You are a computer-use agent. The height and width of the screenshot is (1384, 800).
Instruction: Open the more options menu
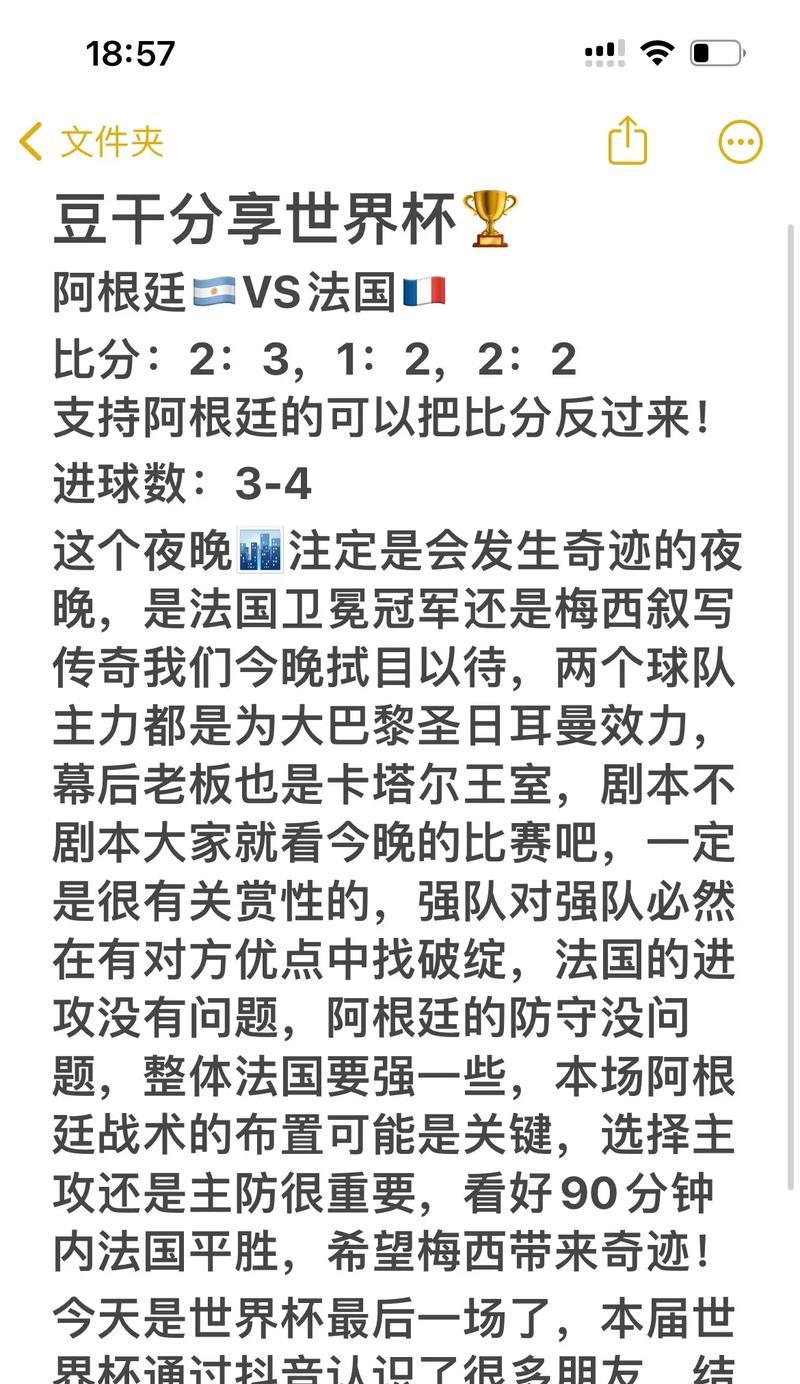point(740,142)
